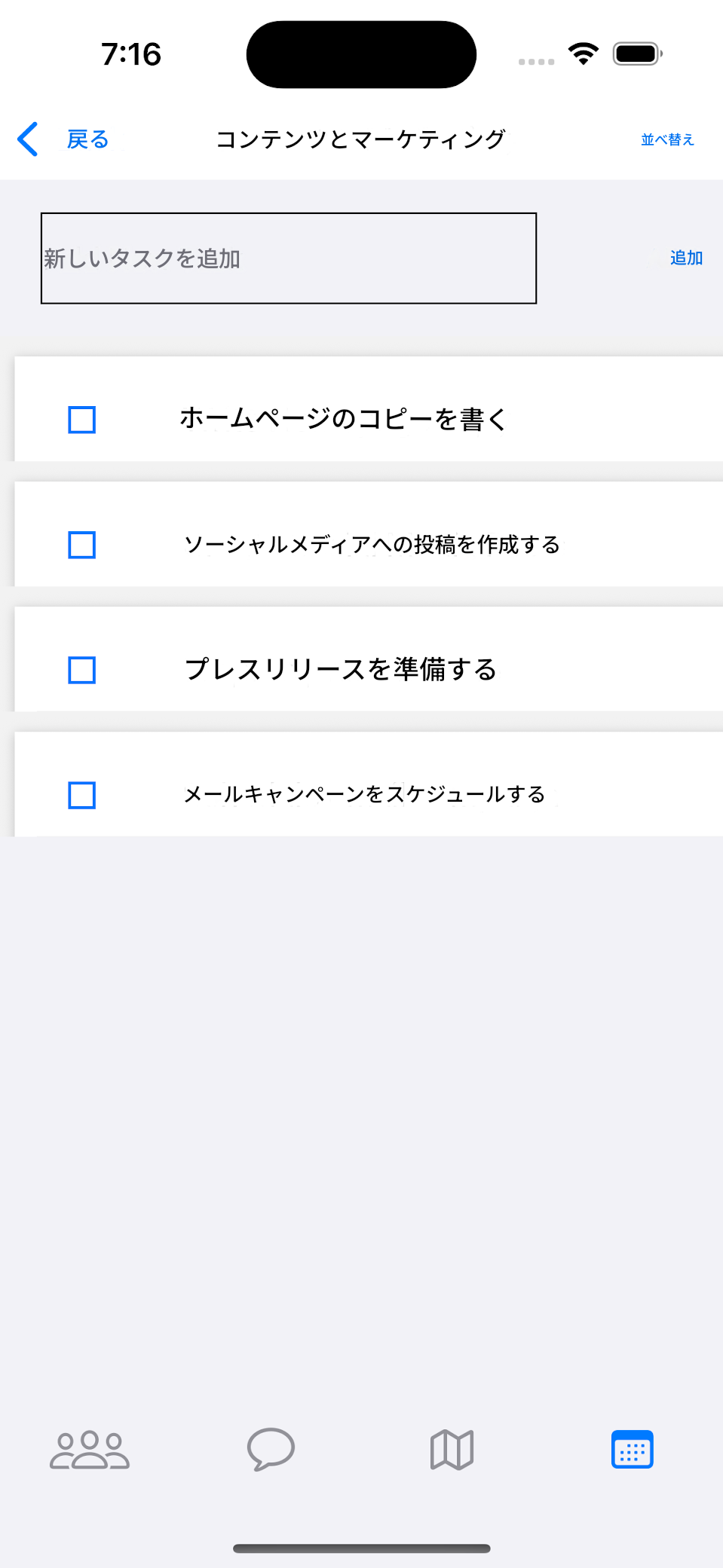Open the 並べ替え sort options

tap(666, 139)
